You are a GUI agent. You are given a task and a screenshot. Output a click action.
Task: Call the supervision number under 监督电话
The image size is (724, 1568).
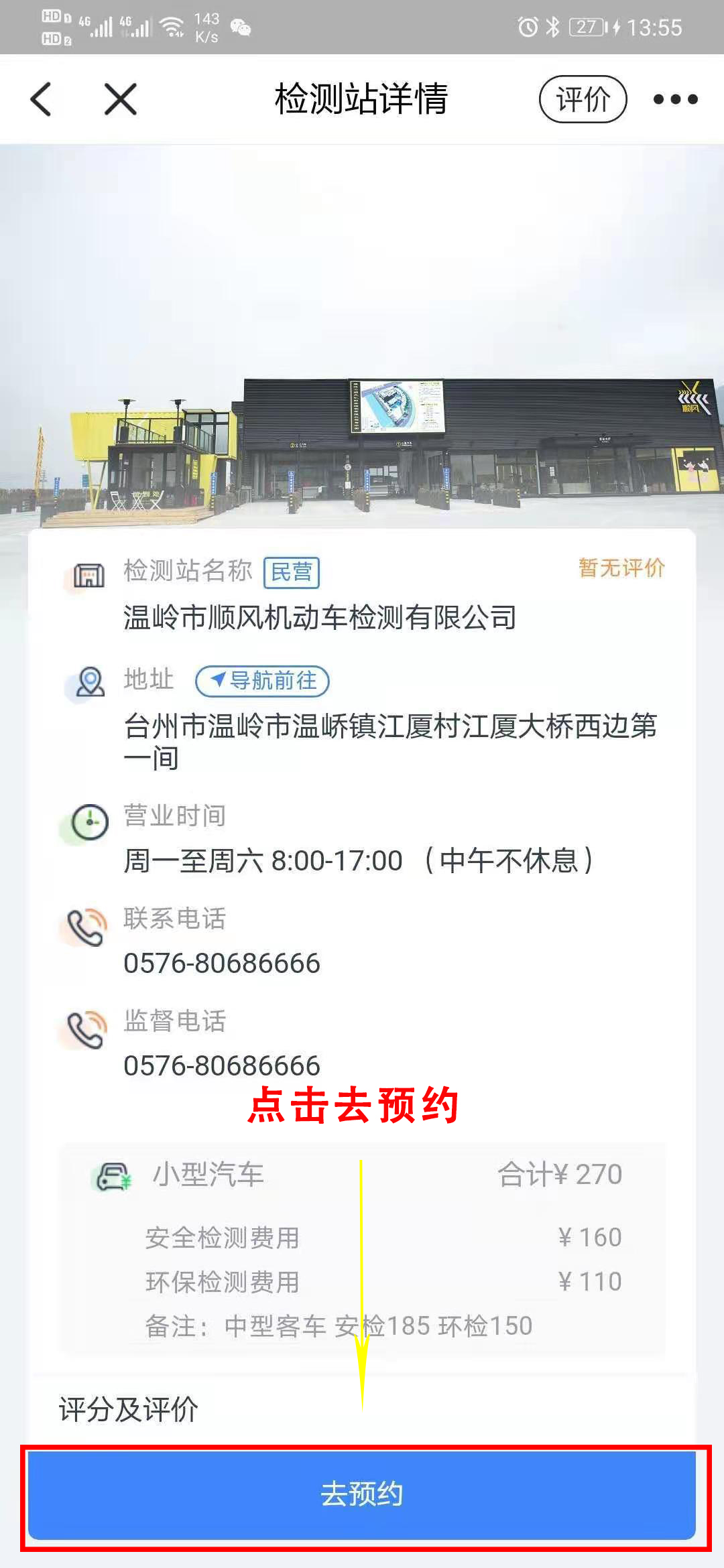pyautogui.click(x=222, y=1065)
